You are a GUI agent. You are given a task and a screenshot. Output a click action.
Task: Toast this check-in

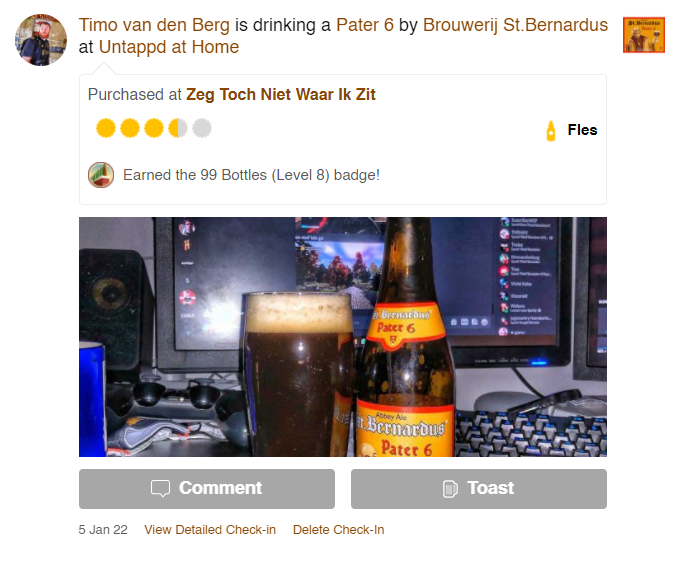tap(478, 489)
